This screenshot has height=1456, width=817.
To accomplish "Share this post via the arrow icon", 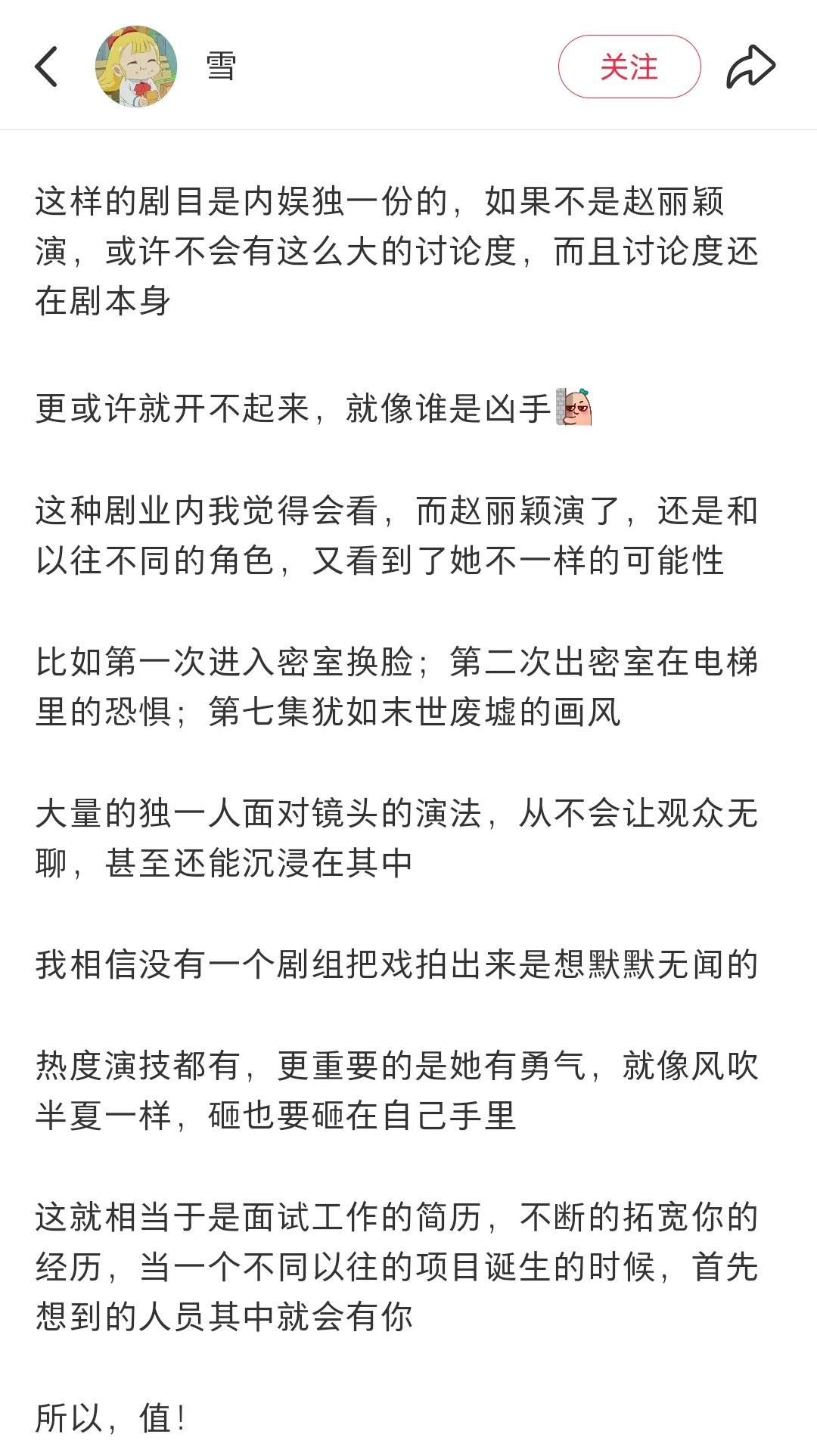I will pyautogui.click(x=750, y=67).
